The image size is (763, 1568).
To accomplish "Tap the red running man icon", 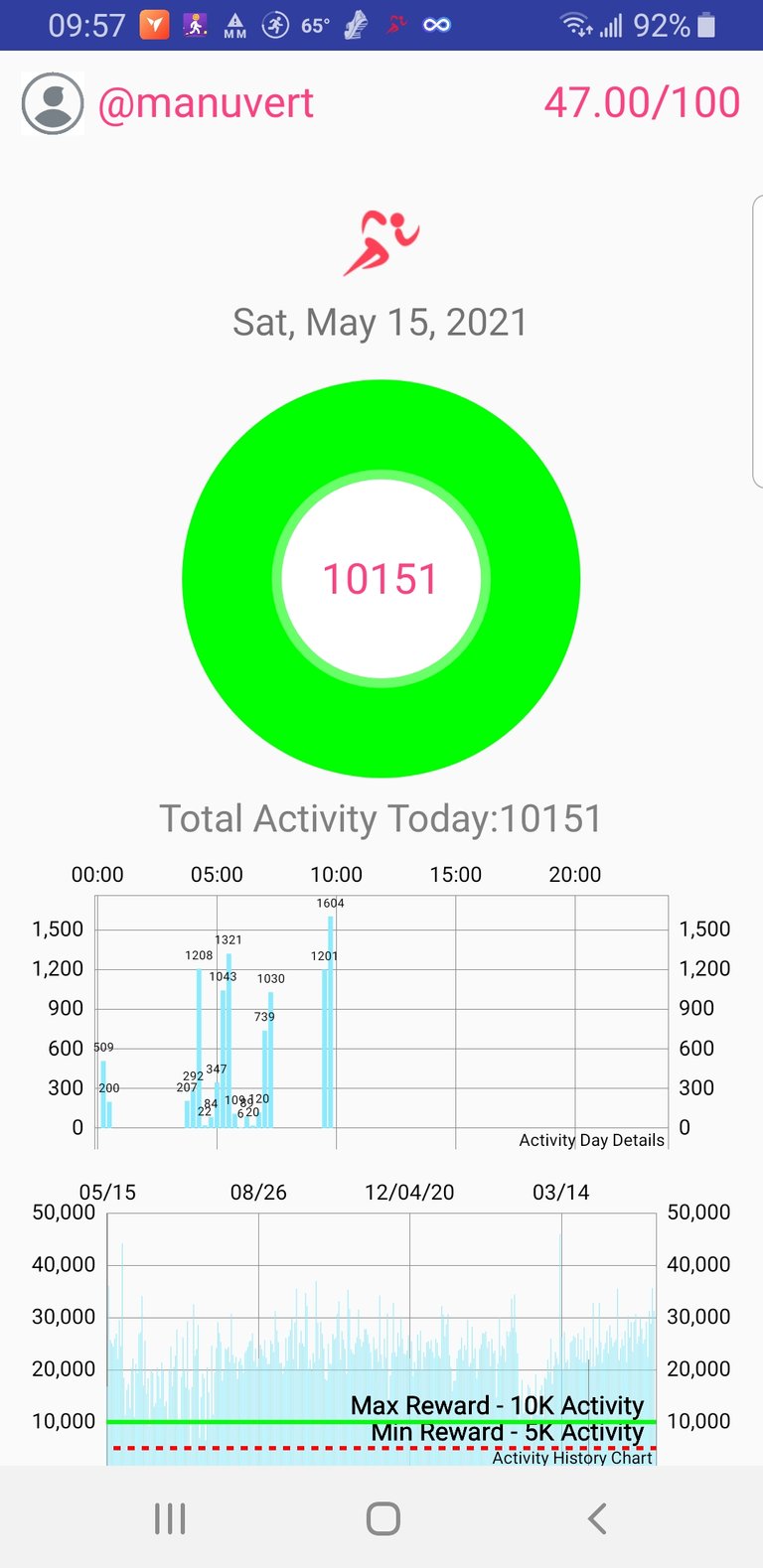I will tap(381, 241).
